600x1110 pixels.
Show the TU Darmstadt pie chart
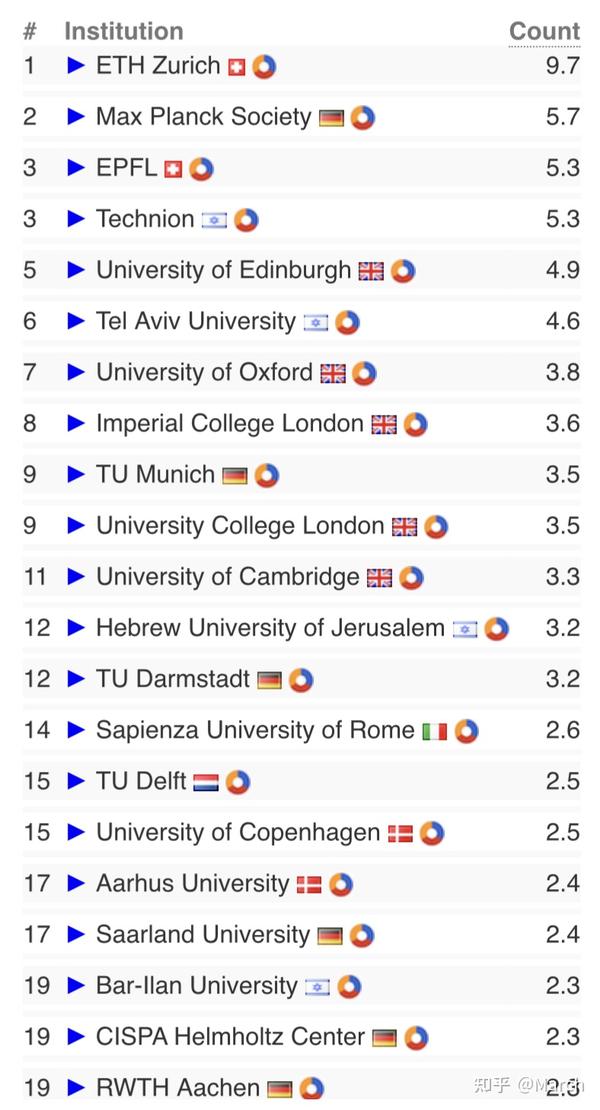click(301, 680)
